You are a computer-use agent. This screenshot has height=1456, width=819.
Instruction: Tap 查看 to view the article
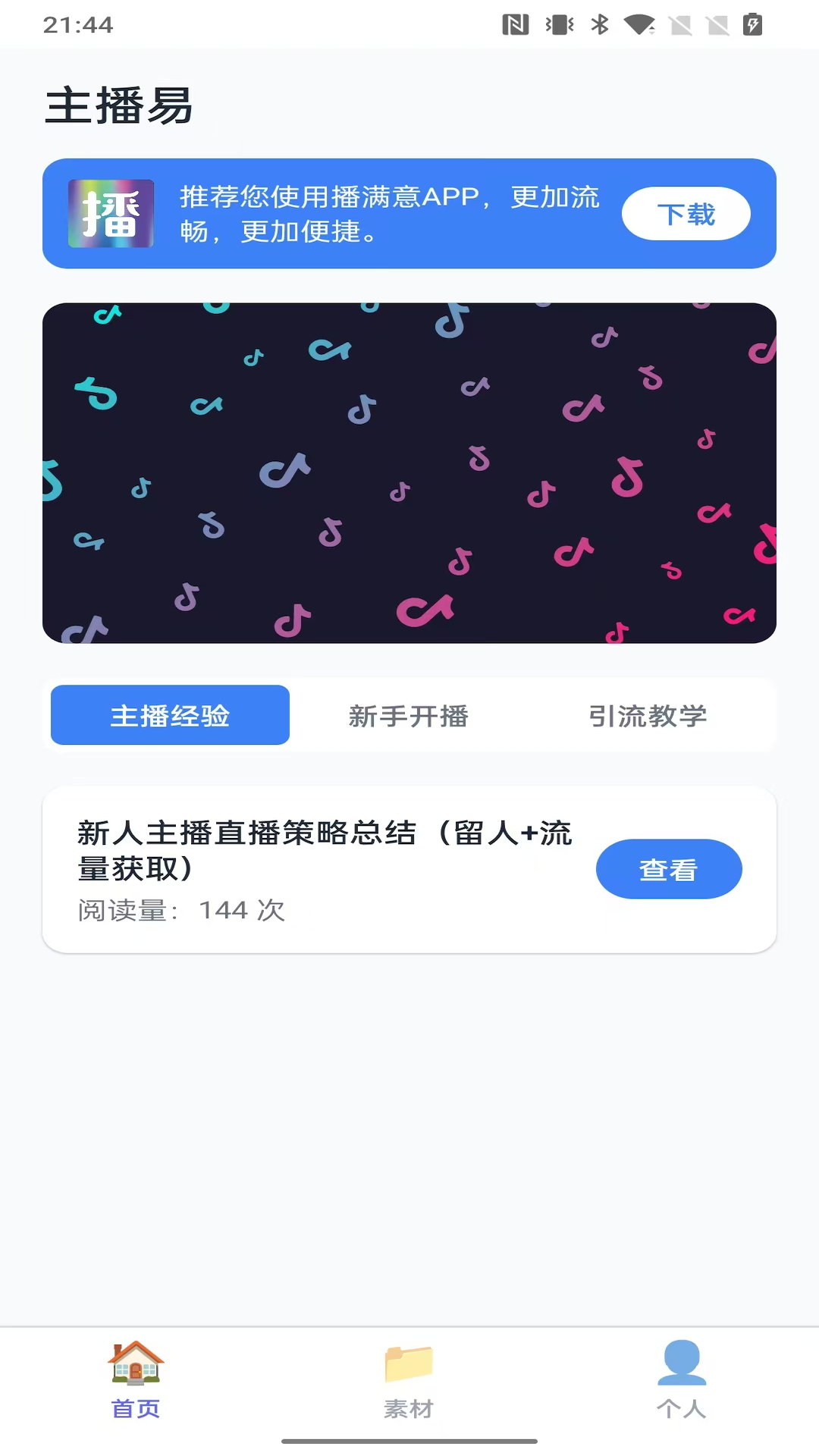pyautogui.click(x=669, y=869)
